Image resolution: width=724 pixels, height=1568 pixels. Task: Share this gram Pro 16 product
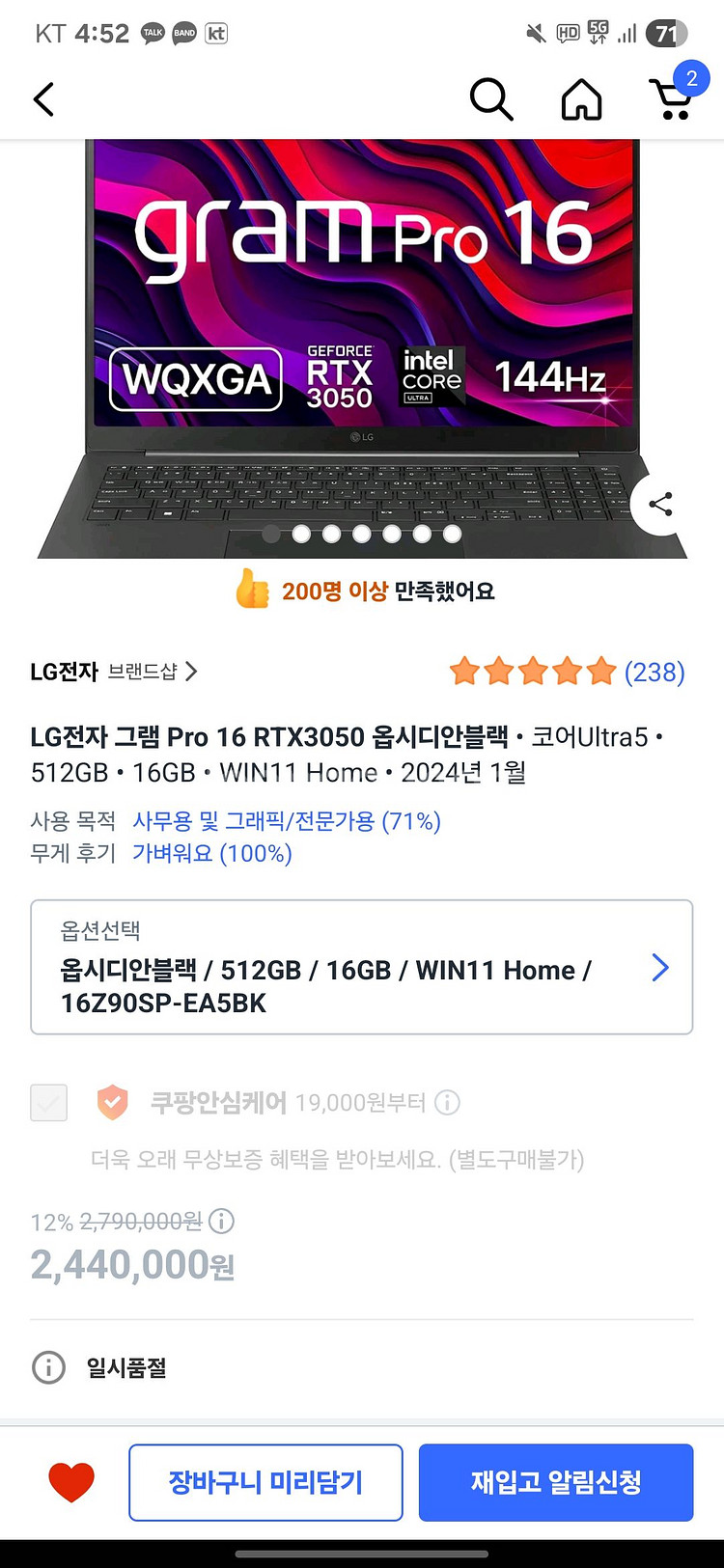coord(661,504)
